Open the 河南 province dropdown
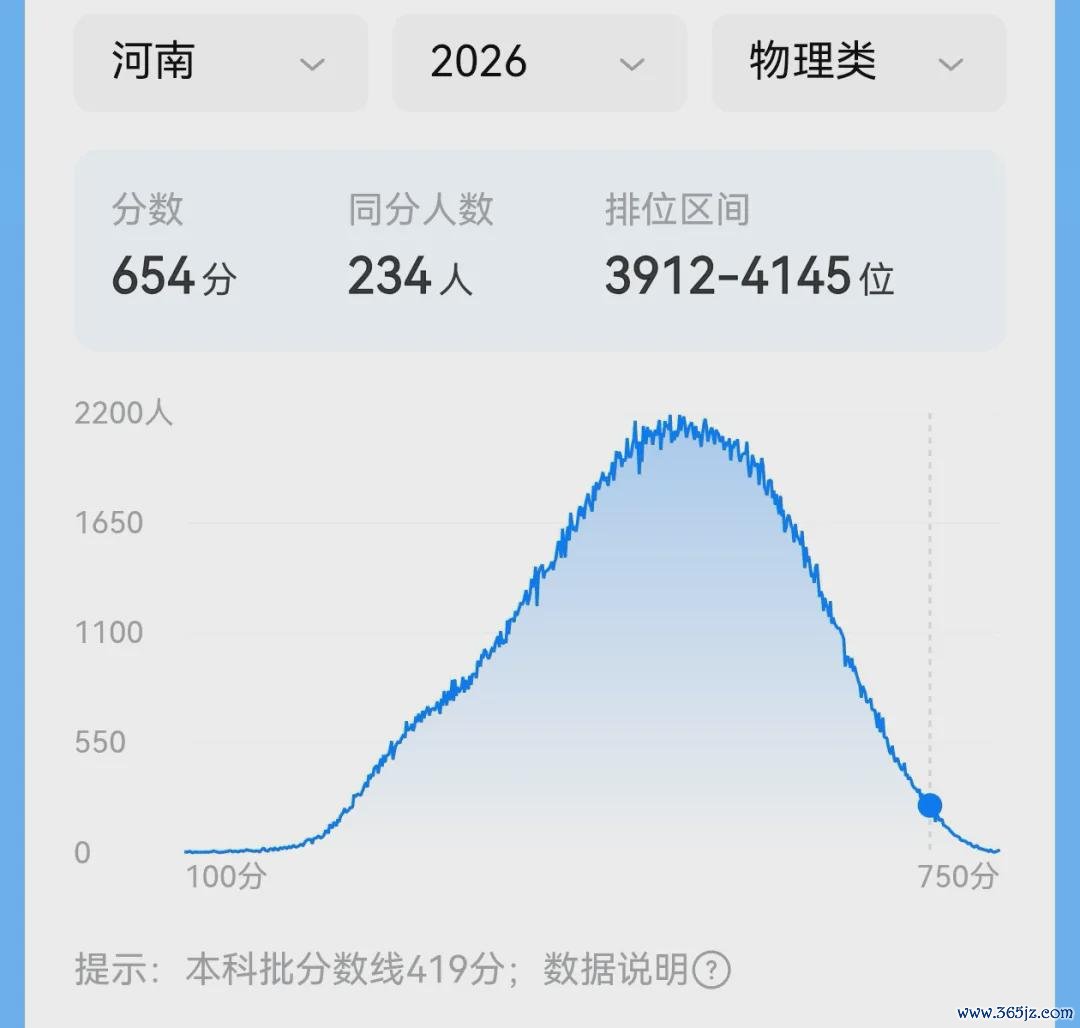 click(220, 63)
